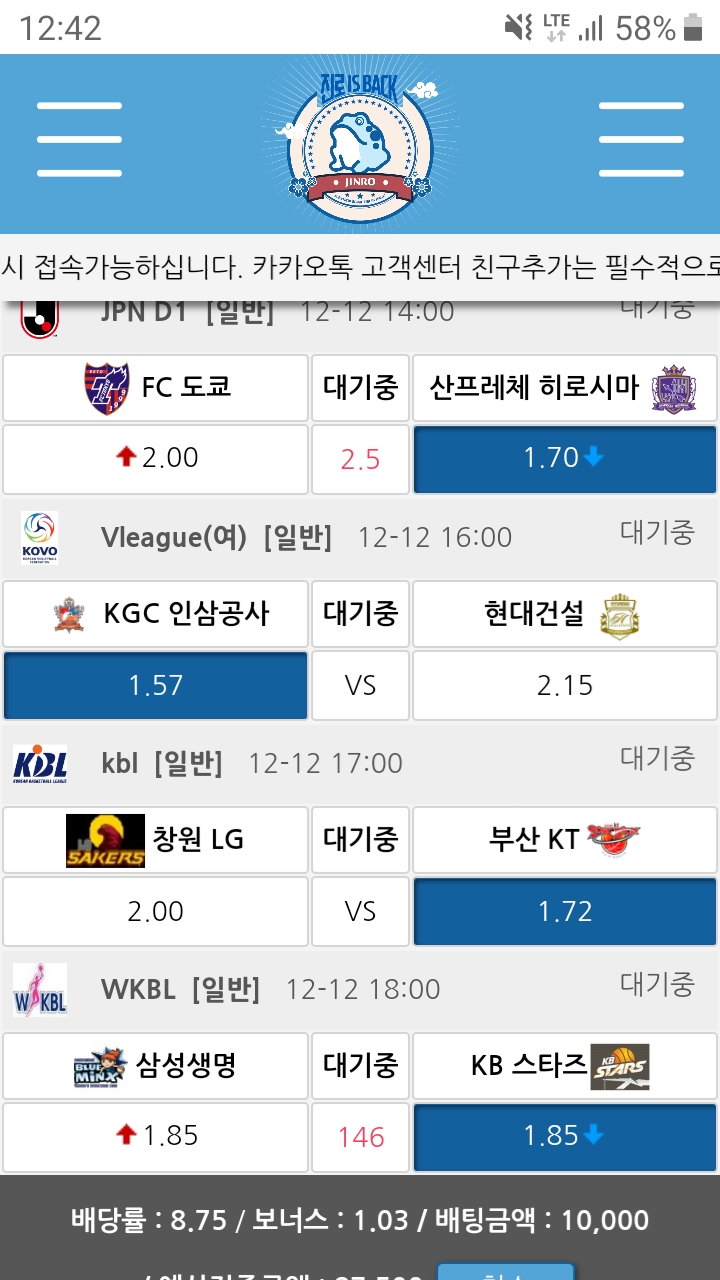Open the left hamburger menu

click(79, 139)
